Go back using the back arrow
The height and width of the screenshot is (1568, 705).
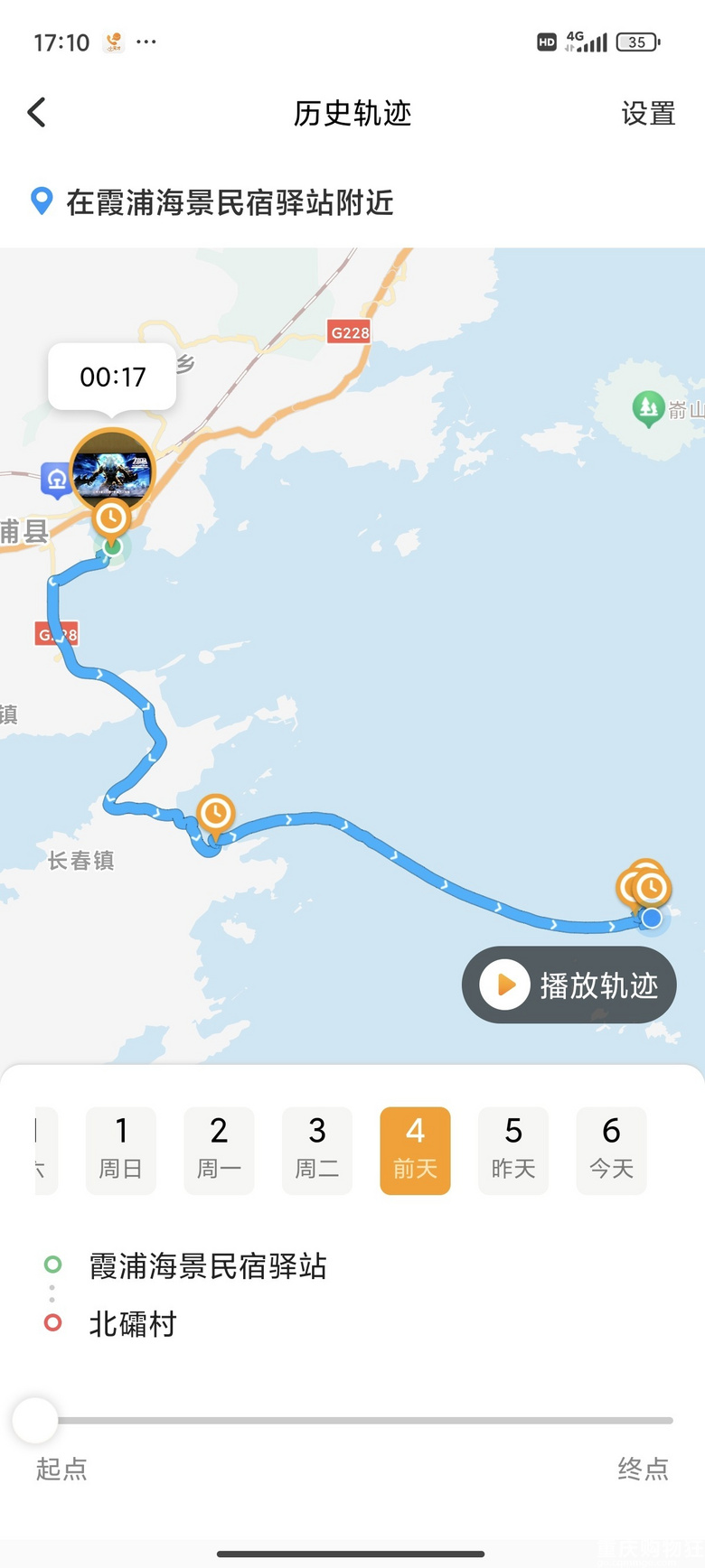(37, 113)
